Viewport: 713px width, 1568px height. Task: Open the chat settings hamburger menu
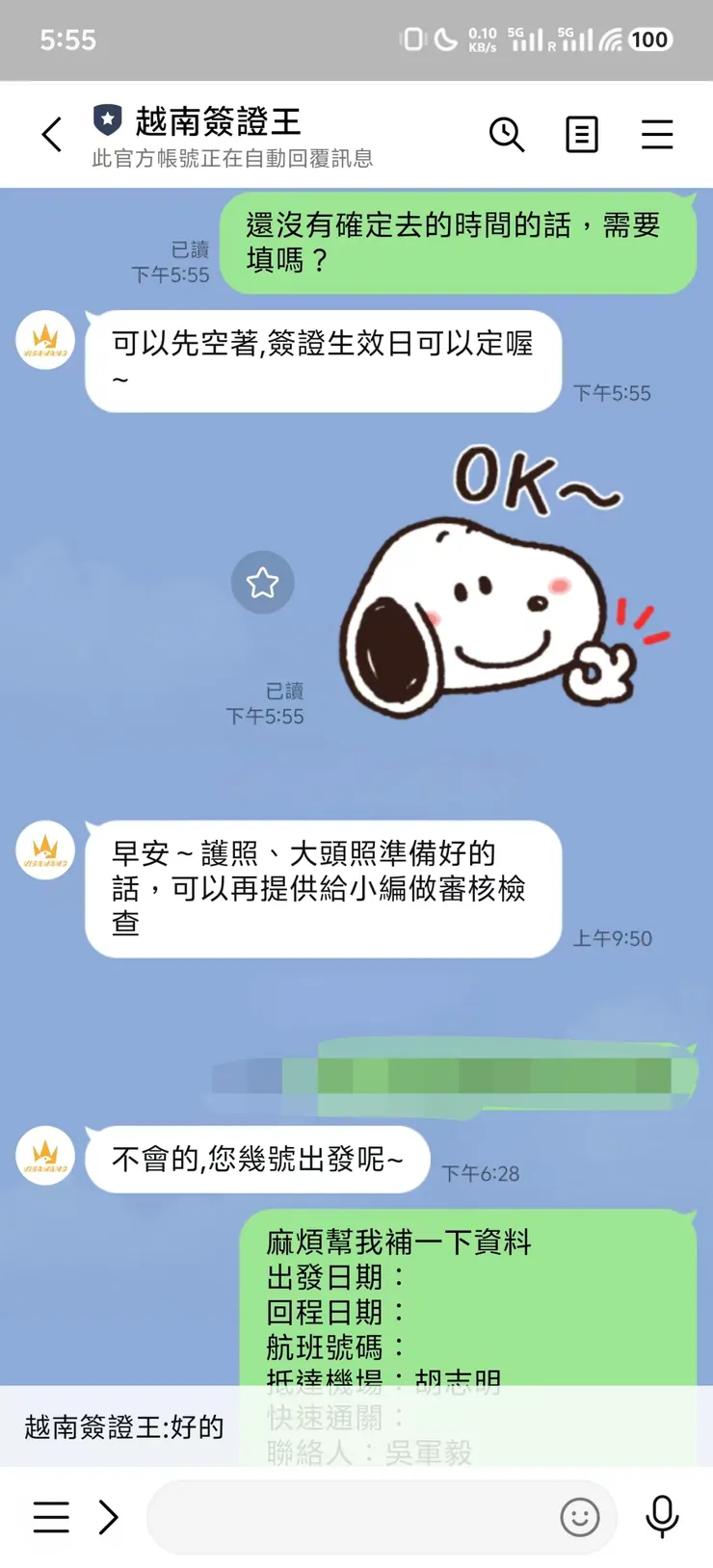pos(657,135)
